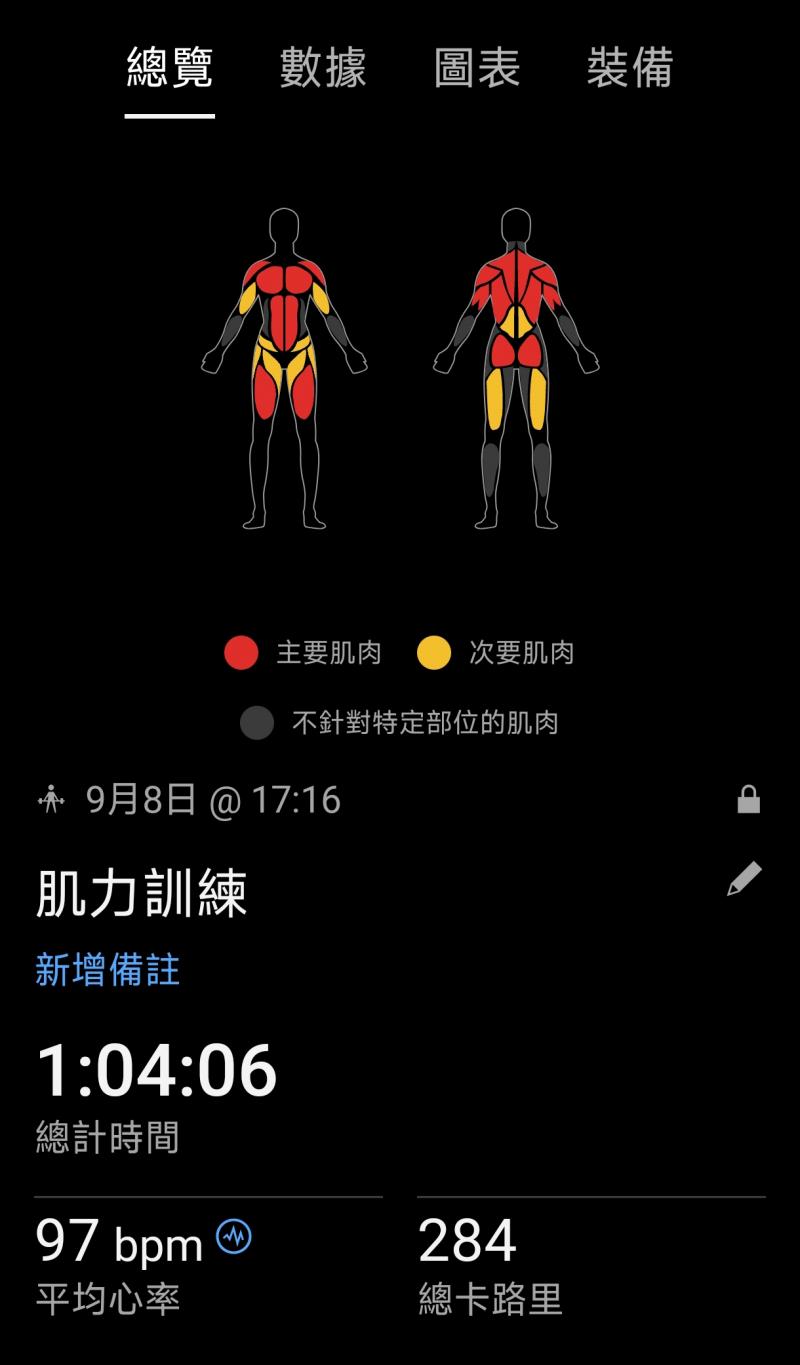Open heart rate info icon beside 97 bpm

click(x=234, y=1237)
